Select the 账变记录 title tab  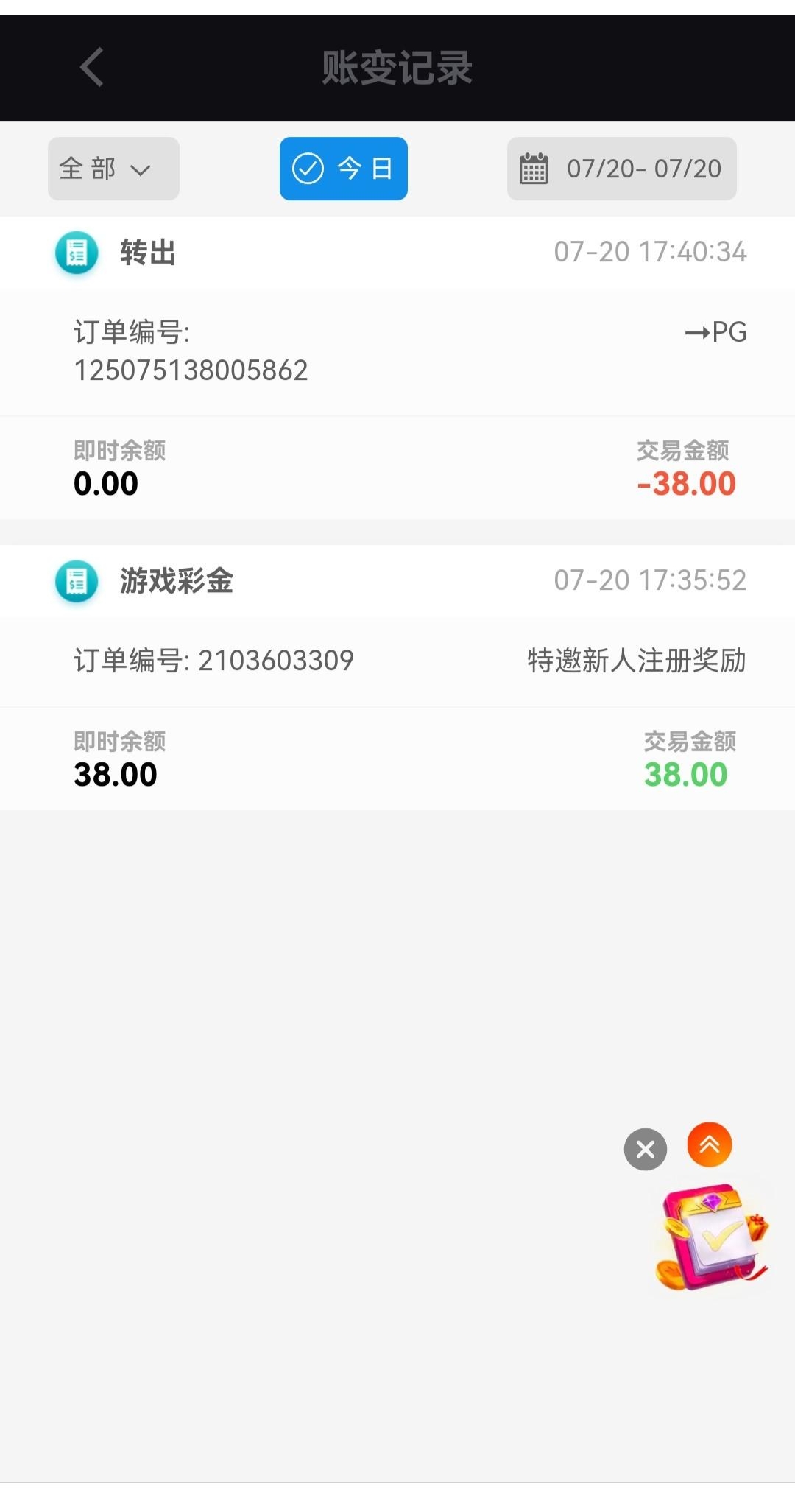point(397,67)
